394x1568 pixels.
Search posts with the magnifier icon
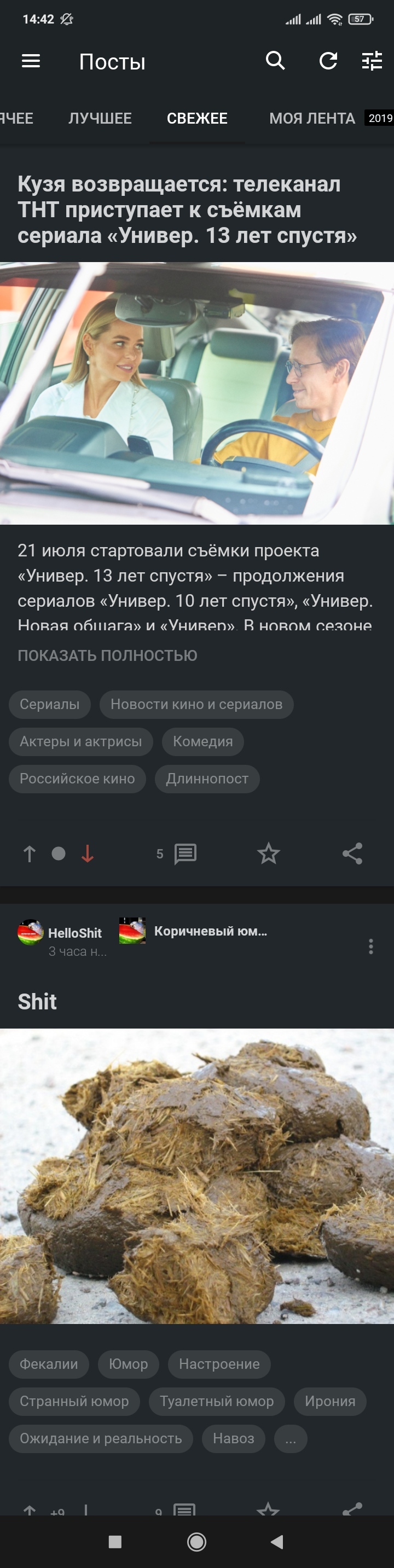coord(275,61)
